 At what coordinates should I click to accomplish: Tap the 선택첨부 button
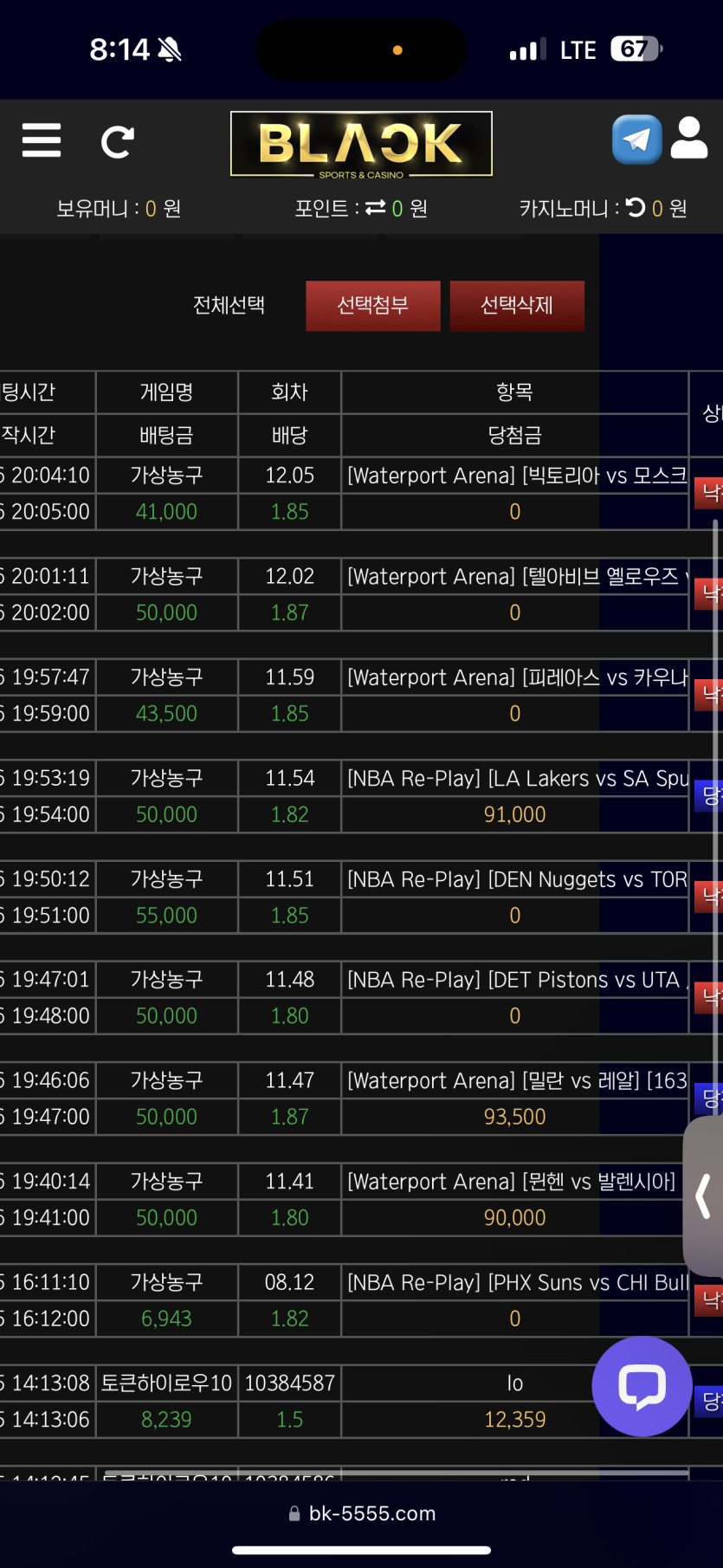coord(372,305)
